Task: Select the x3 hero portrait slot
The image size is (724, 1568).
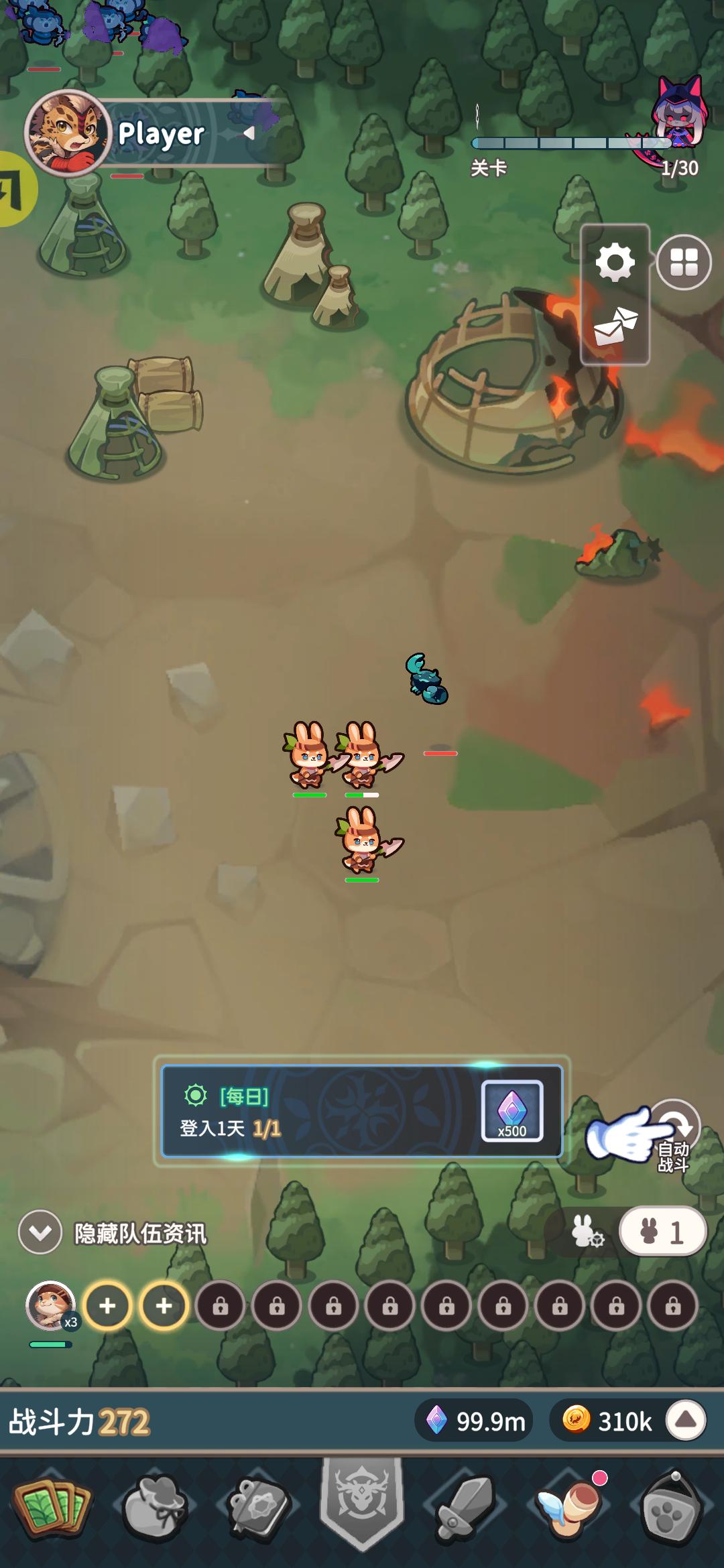Action: point(51,1305)
